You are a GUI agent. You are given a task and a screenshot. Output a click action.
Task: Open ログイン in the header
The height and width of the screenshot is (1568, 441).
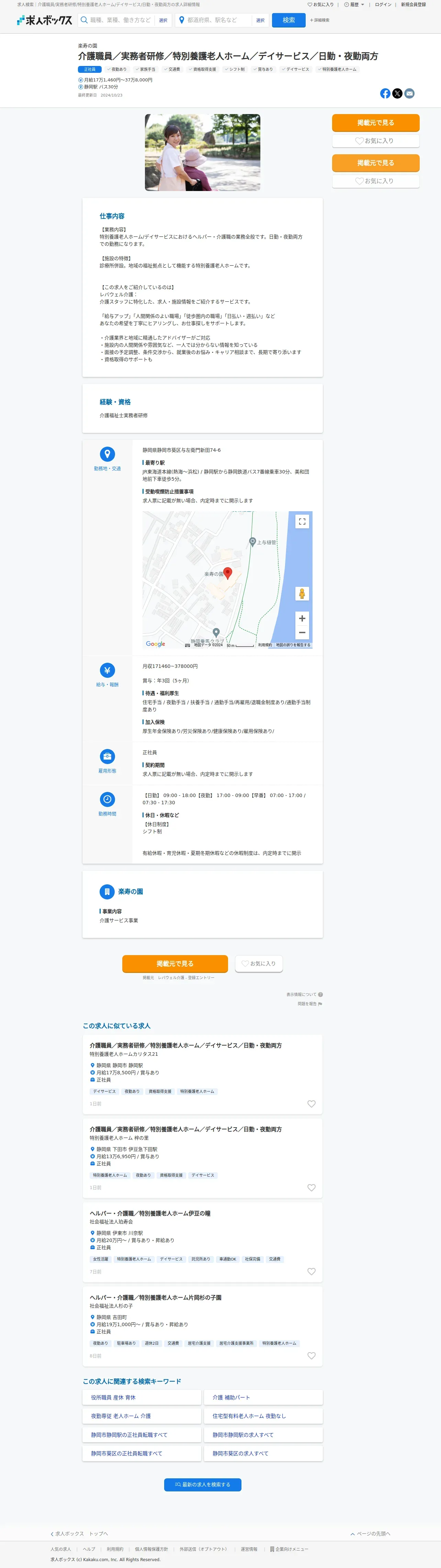pos(383,4)
